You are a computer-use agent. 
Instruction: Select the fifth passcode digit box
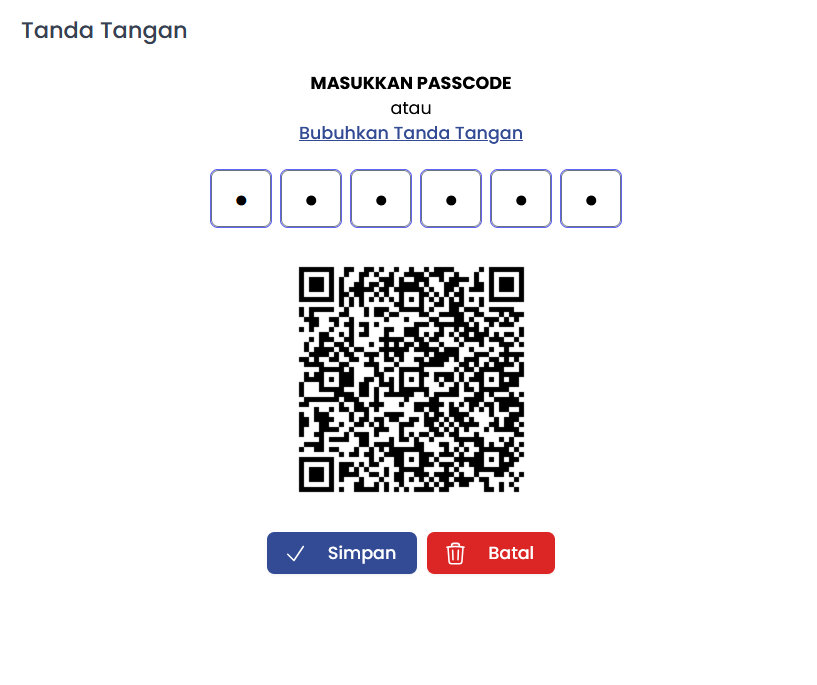521,199
